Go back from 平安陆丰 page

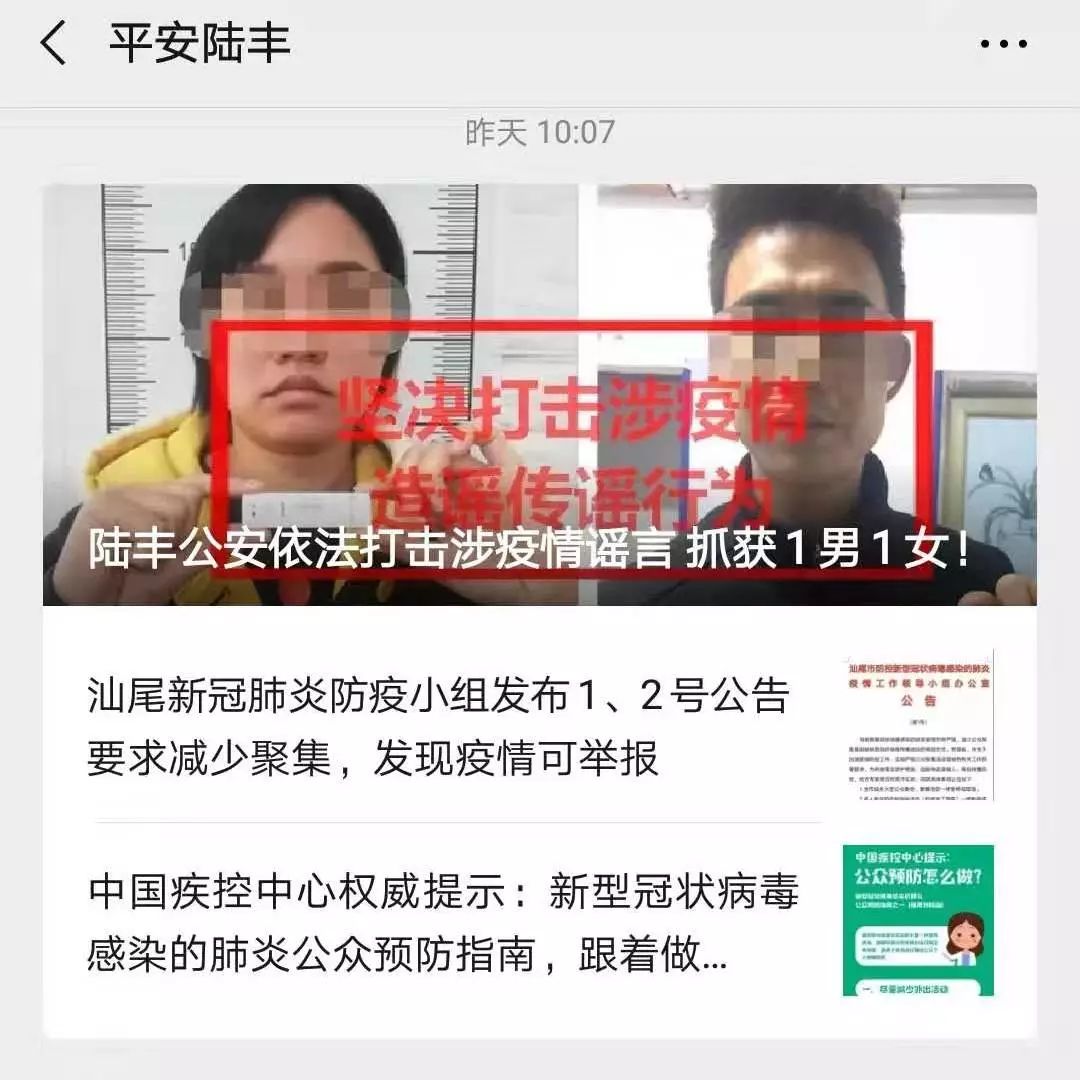click(52, 45)
